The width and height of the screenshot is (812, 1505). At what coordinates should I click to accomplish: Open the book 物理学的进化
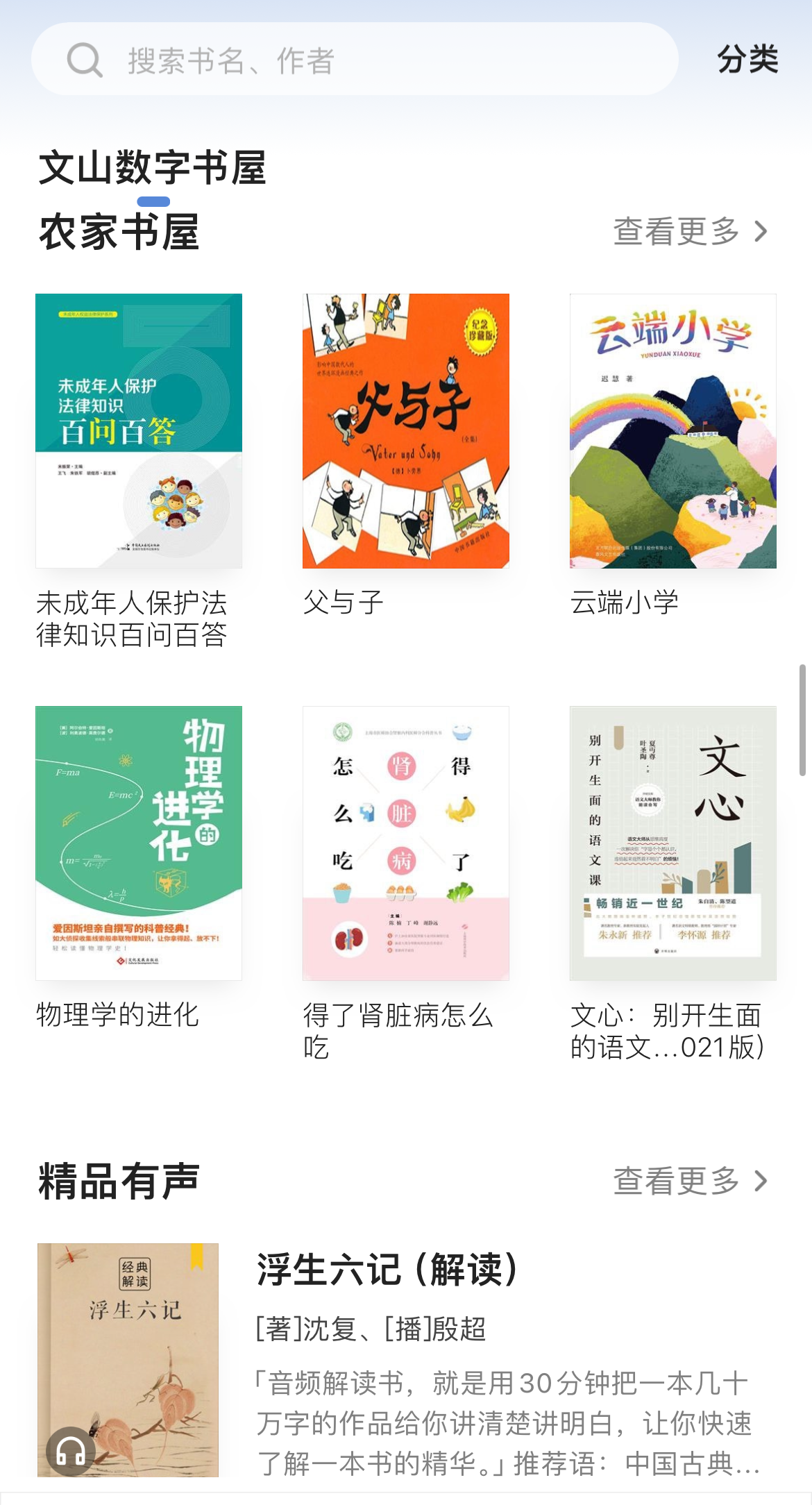point(139,843)
